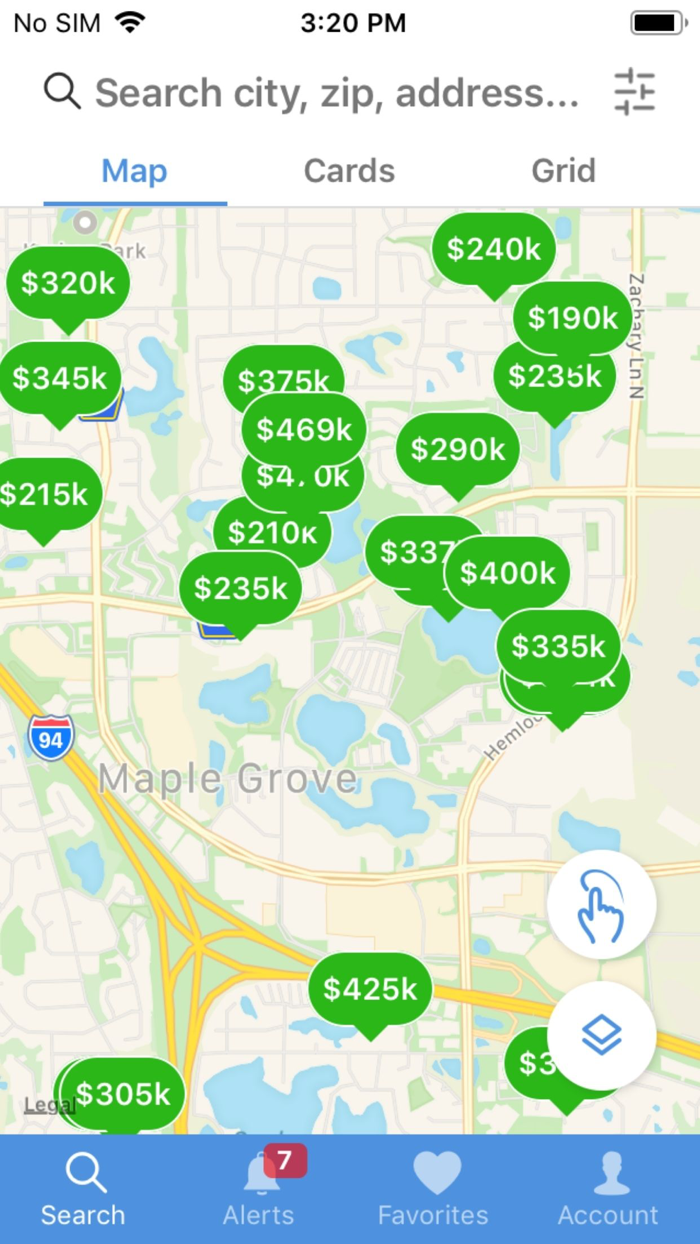The height and width of the screenshot is (1244, 700).
Task: Open the map layers button
Action: pyautogui.click(x=601, y=1036)
